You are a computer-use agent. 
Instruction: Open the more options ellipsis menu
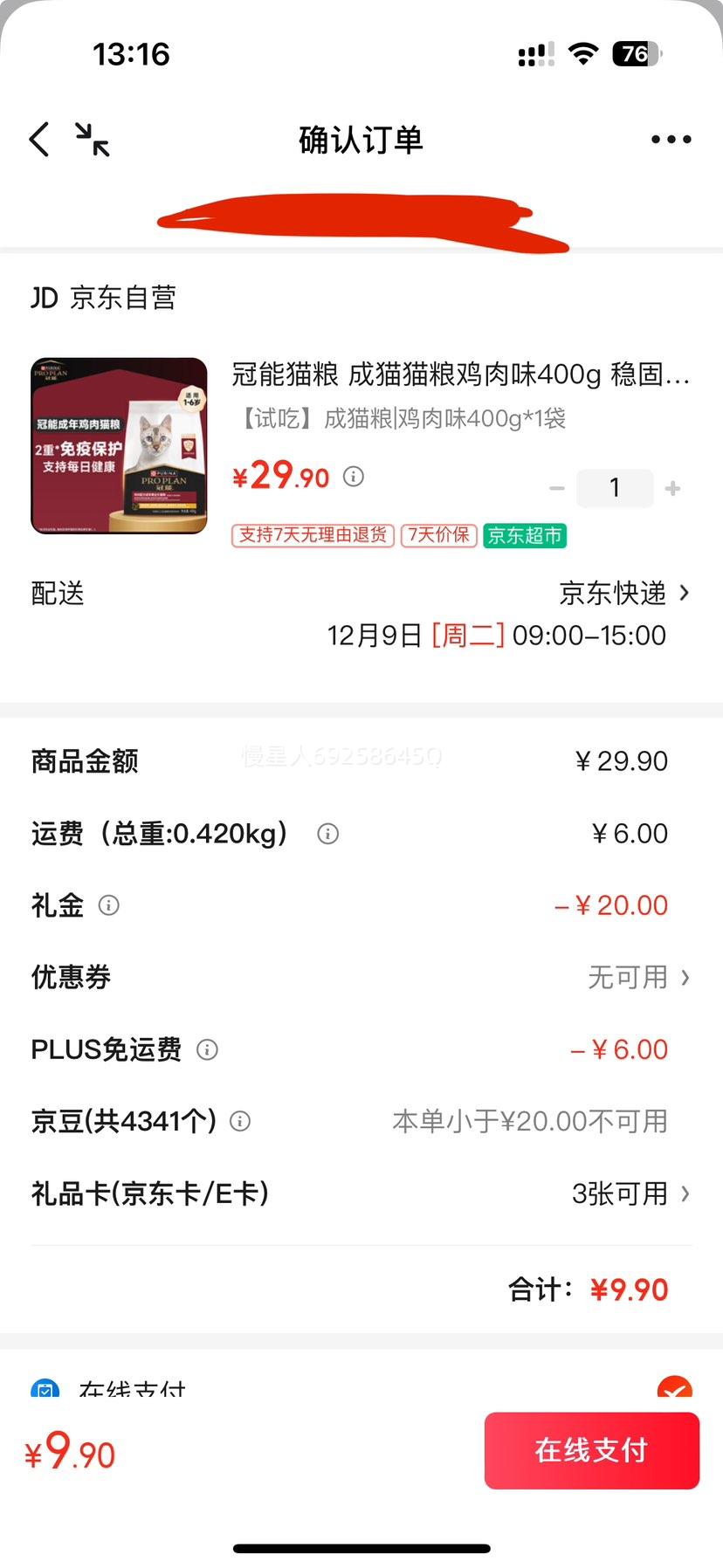click(671, 138)
